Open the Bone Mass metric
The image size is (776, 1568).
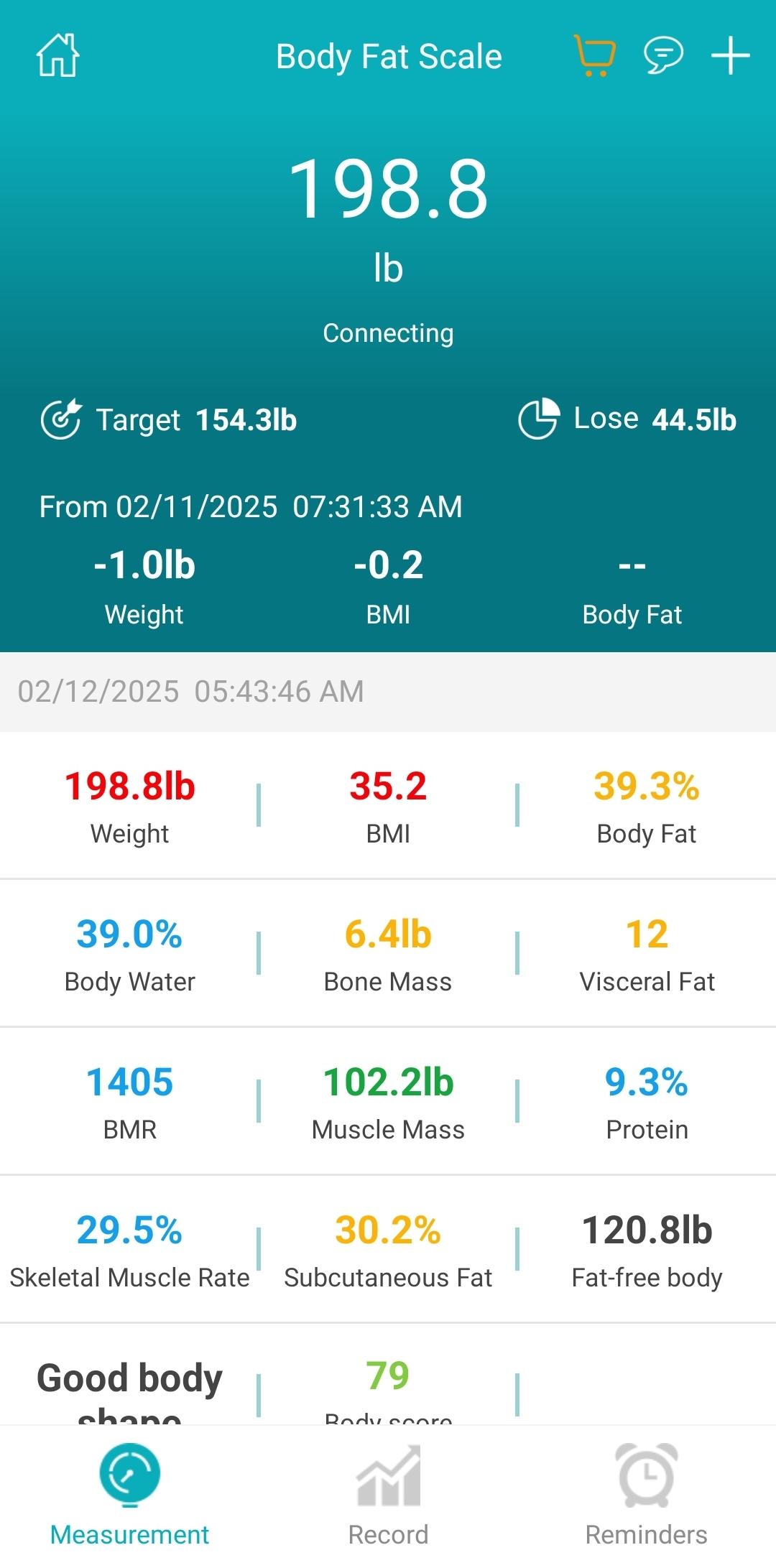point(388,954)
